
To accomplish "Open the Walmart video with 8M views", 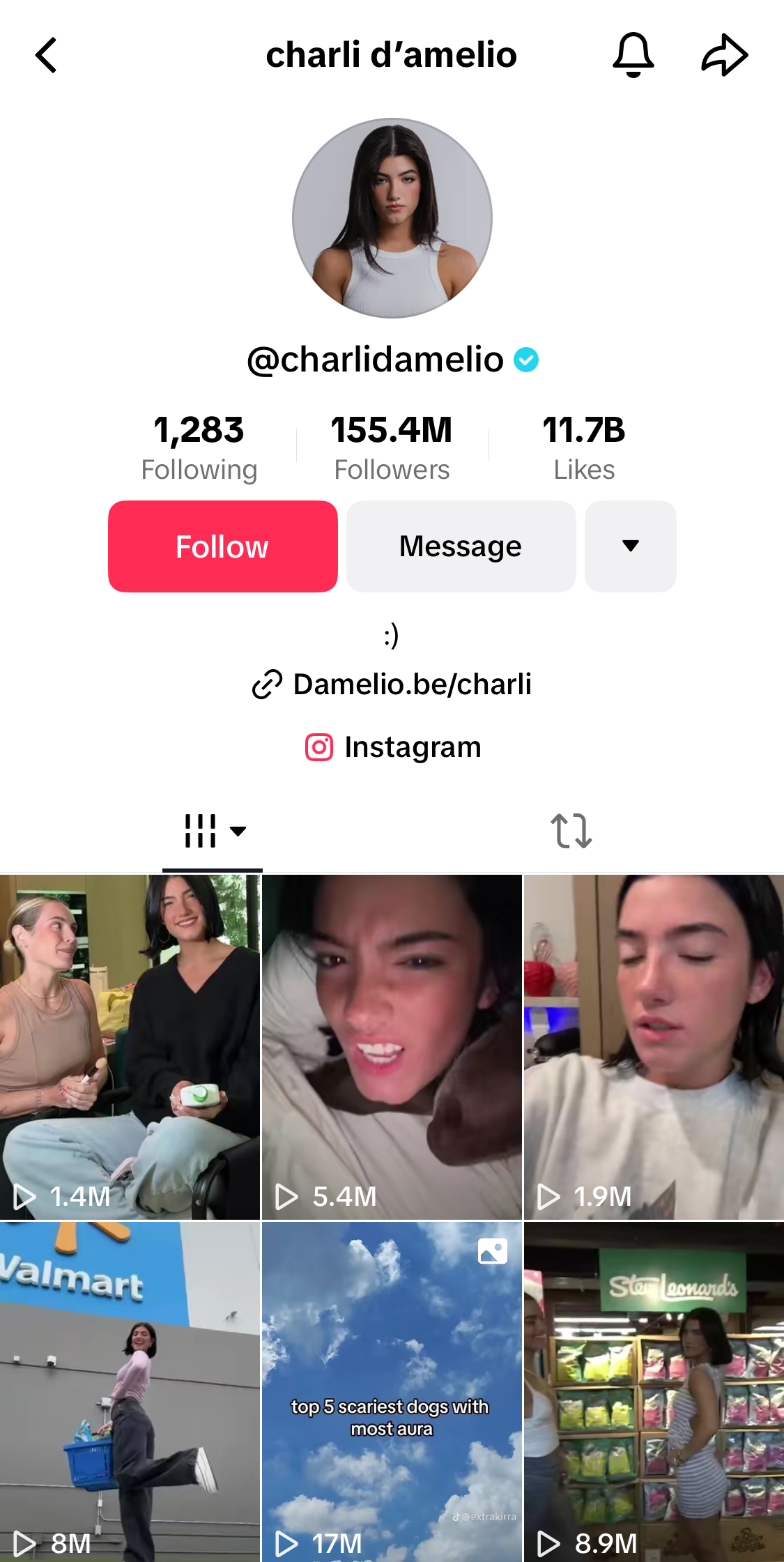I will pyautogui.click(x=130, y=1391).
